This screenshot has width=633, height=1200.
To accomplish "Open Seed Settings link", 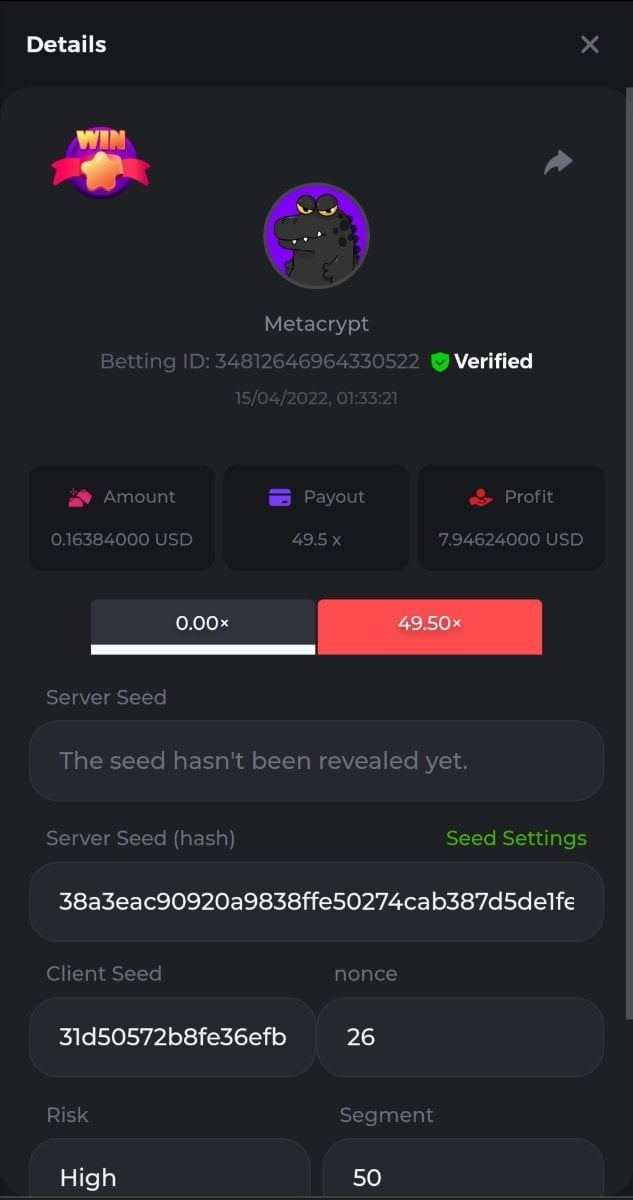I will pos(516,838).
